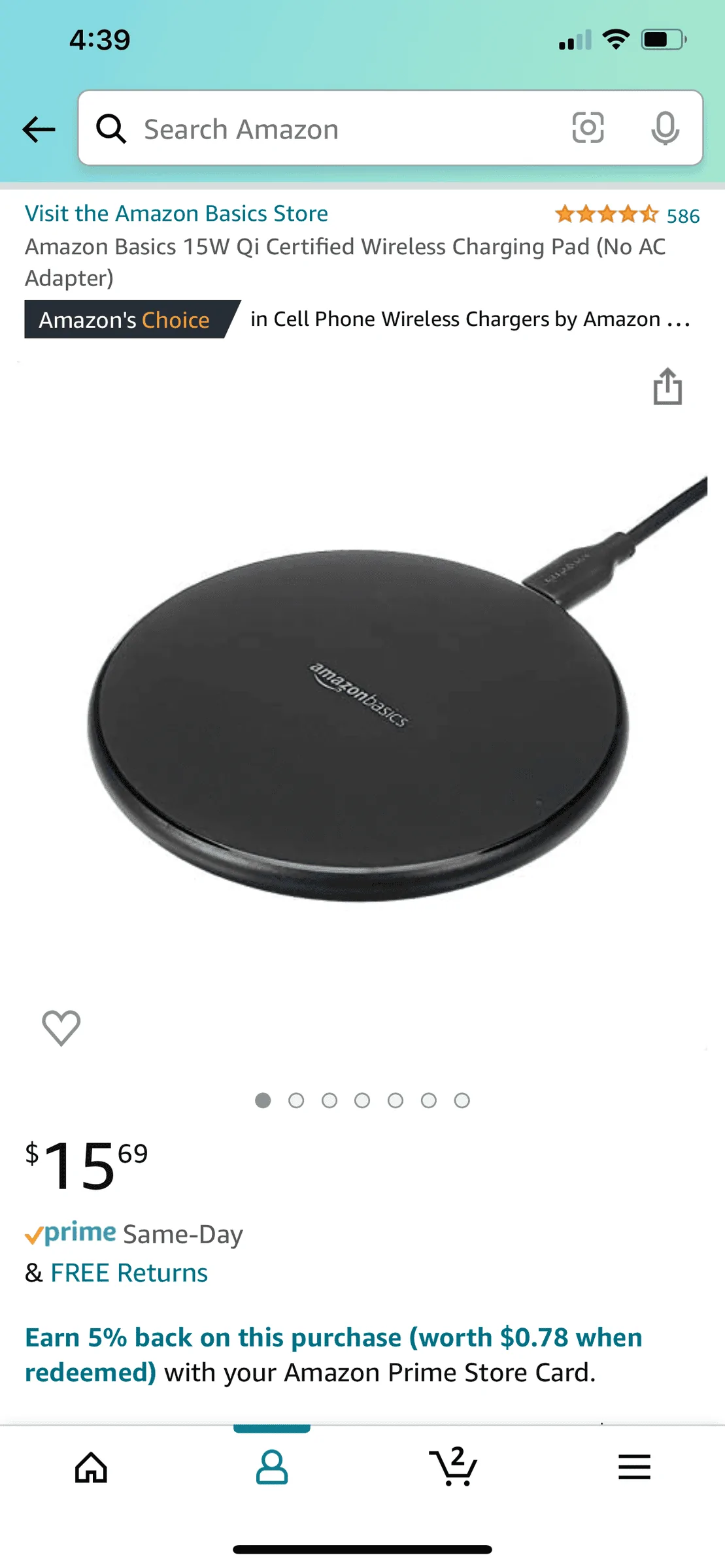Visit the Amazon Basics Store
The width and height of the screenshot is (725, 1568).
click(177, 214)
